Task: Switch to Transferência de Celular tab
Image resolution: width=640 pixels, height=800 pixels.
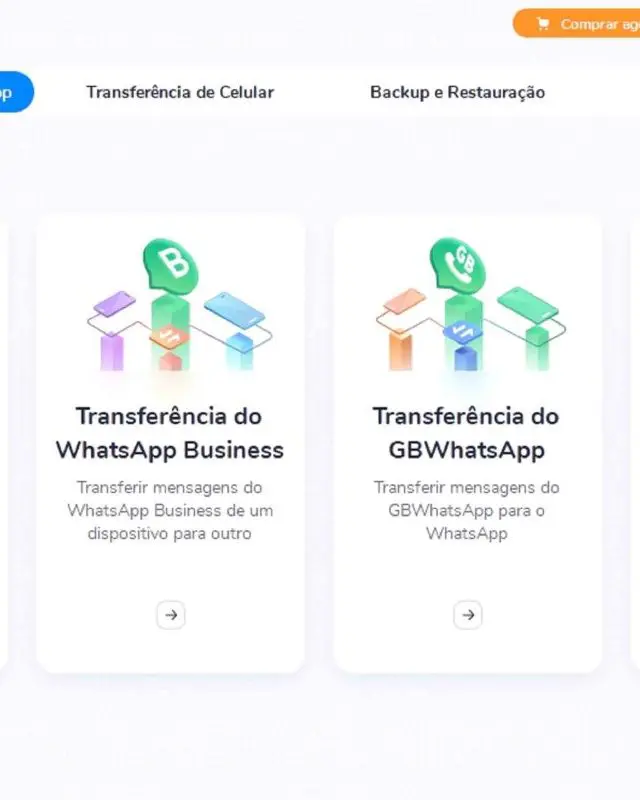Action: (x=180, y=92)
